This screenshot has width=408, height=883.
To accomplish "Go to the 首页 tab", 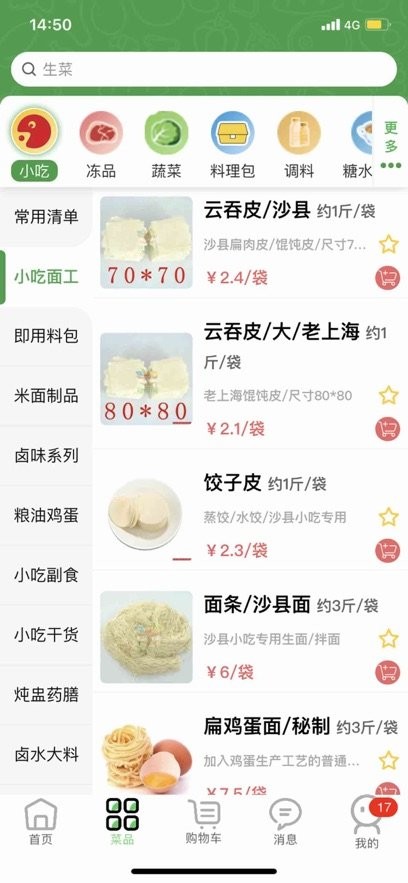I will (41, 822).
